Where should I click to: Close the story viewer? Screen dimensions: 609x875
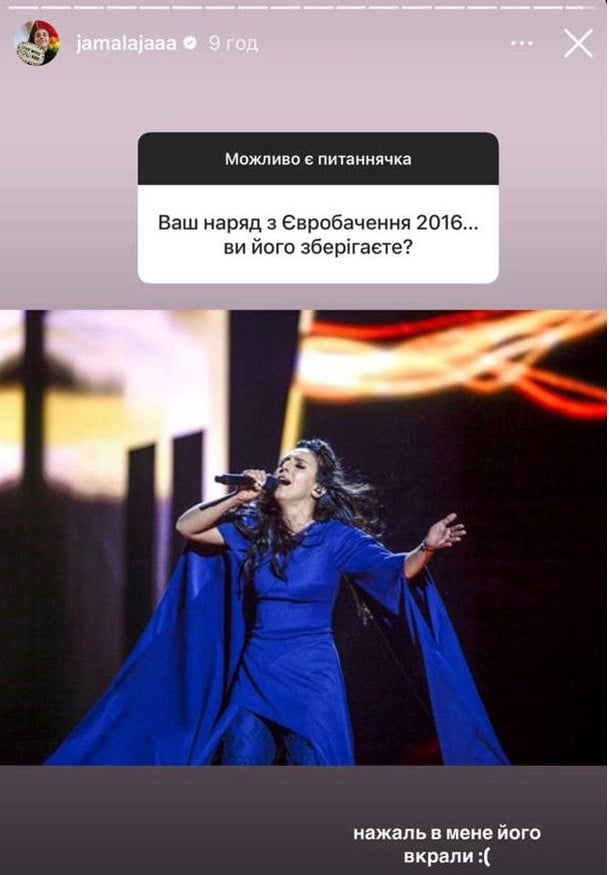coord(578,43)
